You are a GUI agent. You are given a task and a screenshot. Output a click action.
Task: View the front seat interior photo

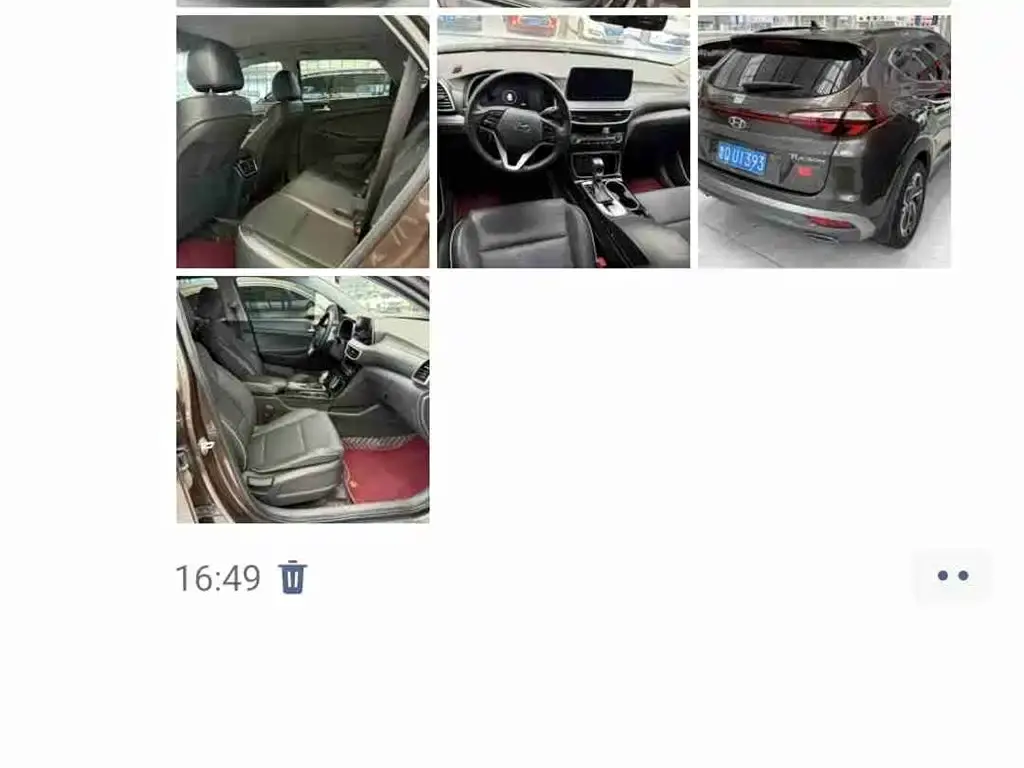[302, 399]
